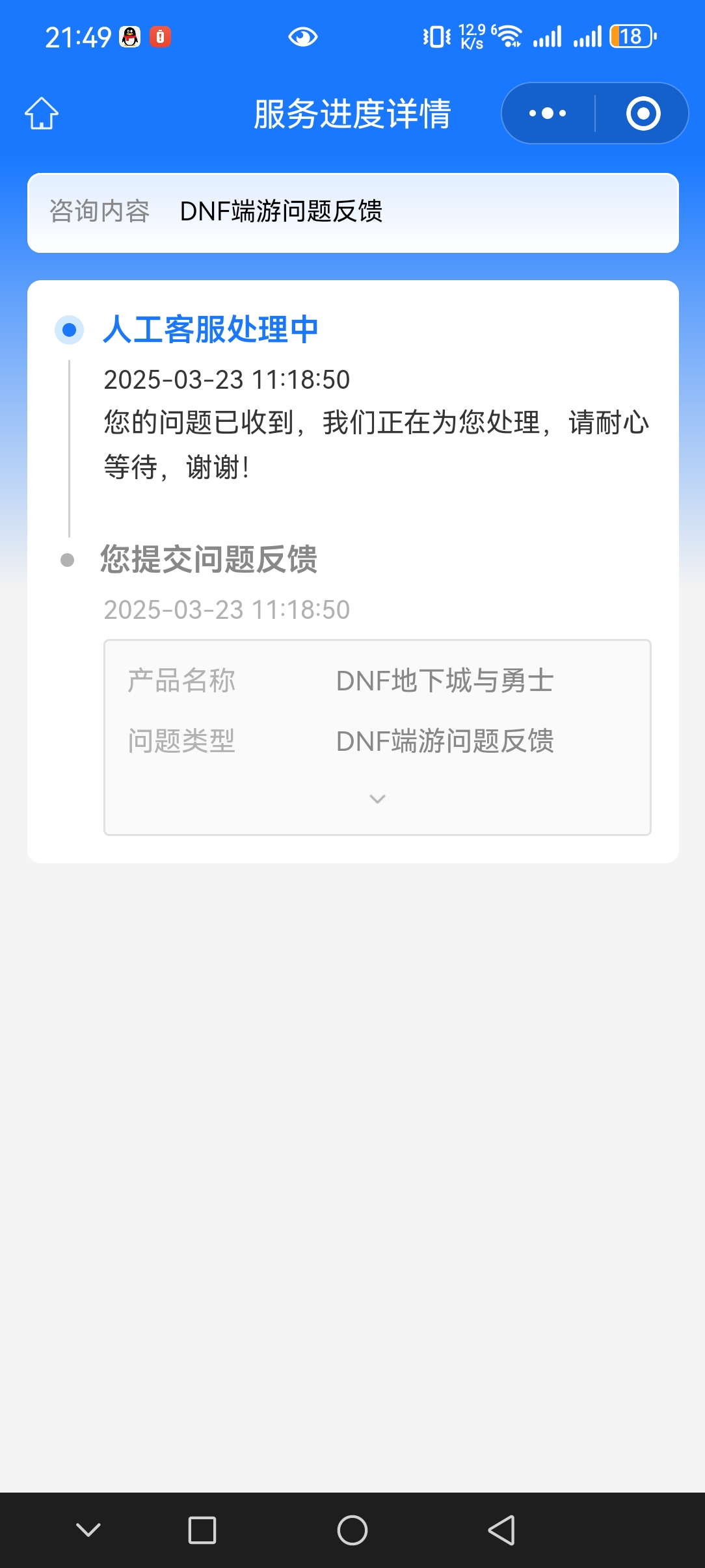Screen dimensions: 705x1568
Task: Expand the feedback details with the chevron
Action: click(x=377, y=798)
